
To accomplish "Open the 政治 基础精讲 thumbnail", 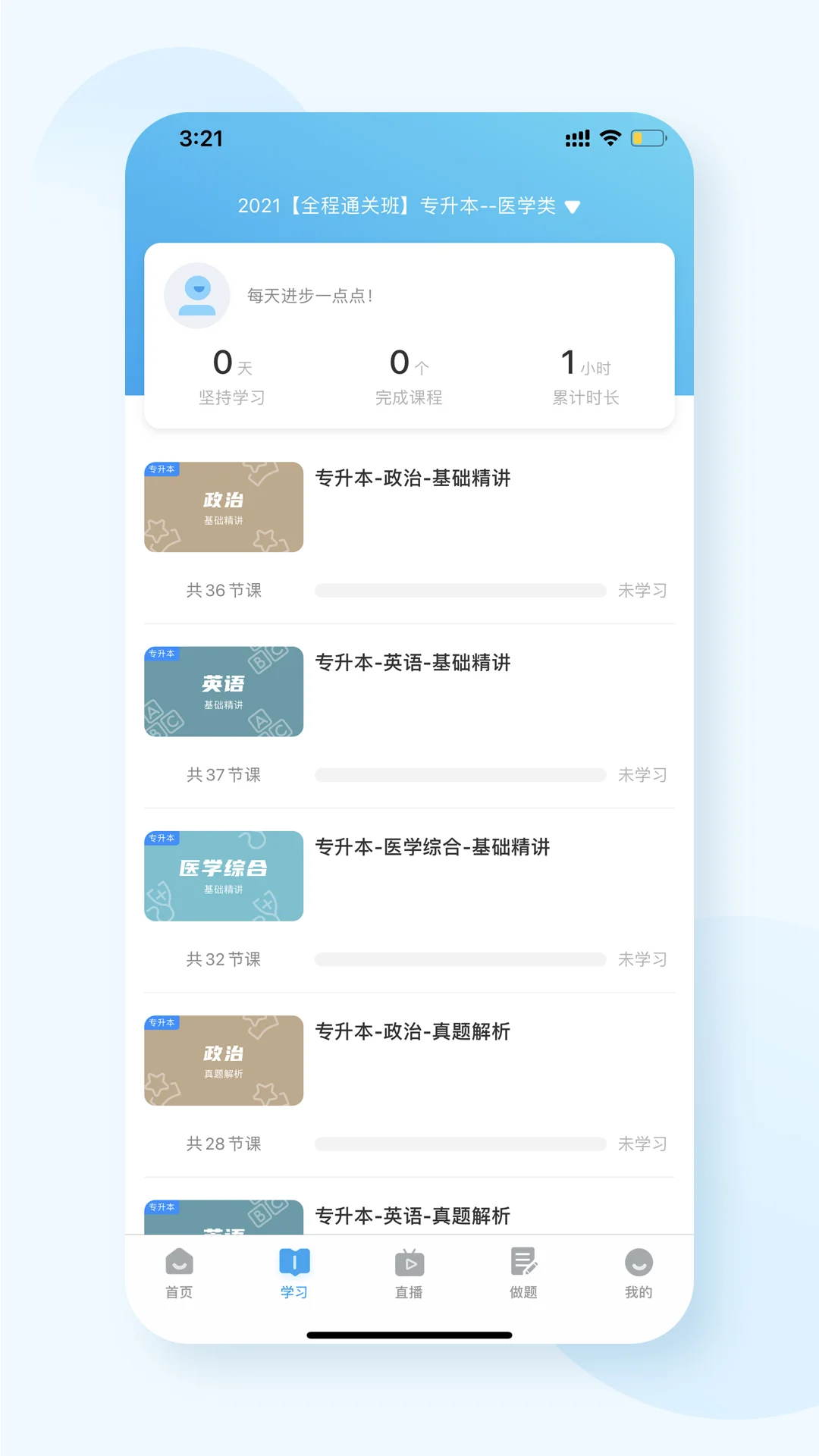I will pos(223,507).
